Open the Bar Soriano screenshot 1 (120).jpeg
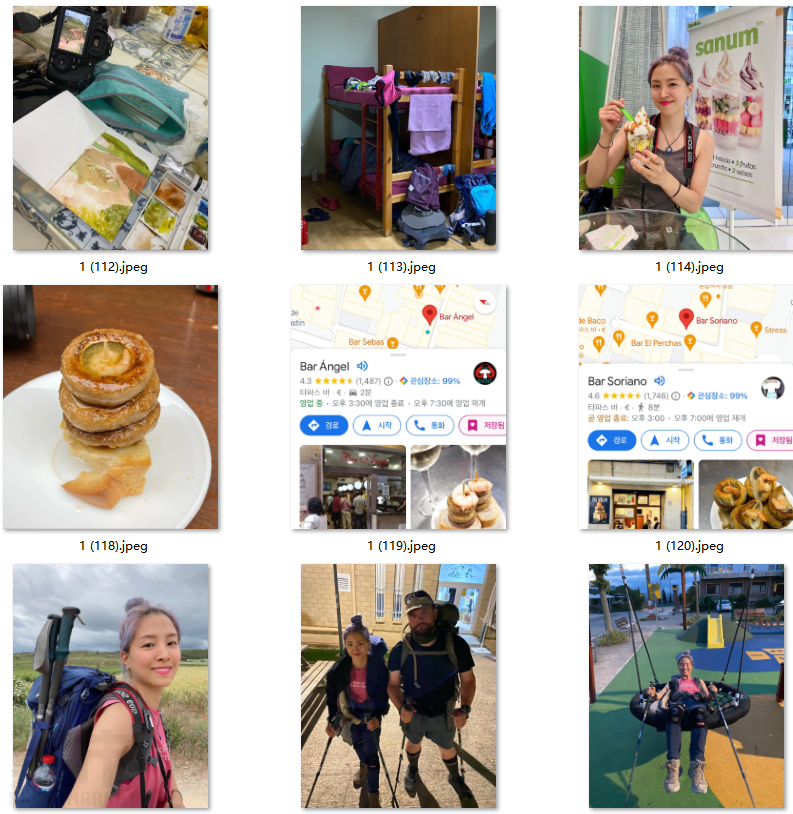Viewport: 793px width, 814px height. [685, 407]
